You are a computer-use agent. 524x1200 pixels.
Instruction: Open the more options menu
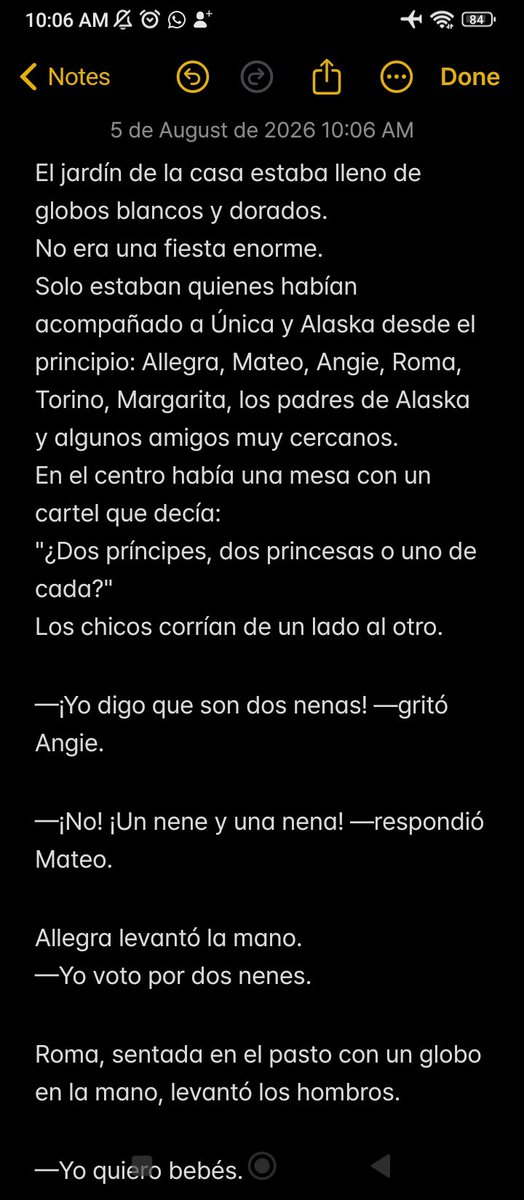pos(396,77)
